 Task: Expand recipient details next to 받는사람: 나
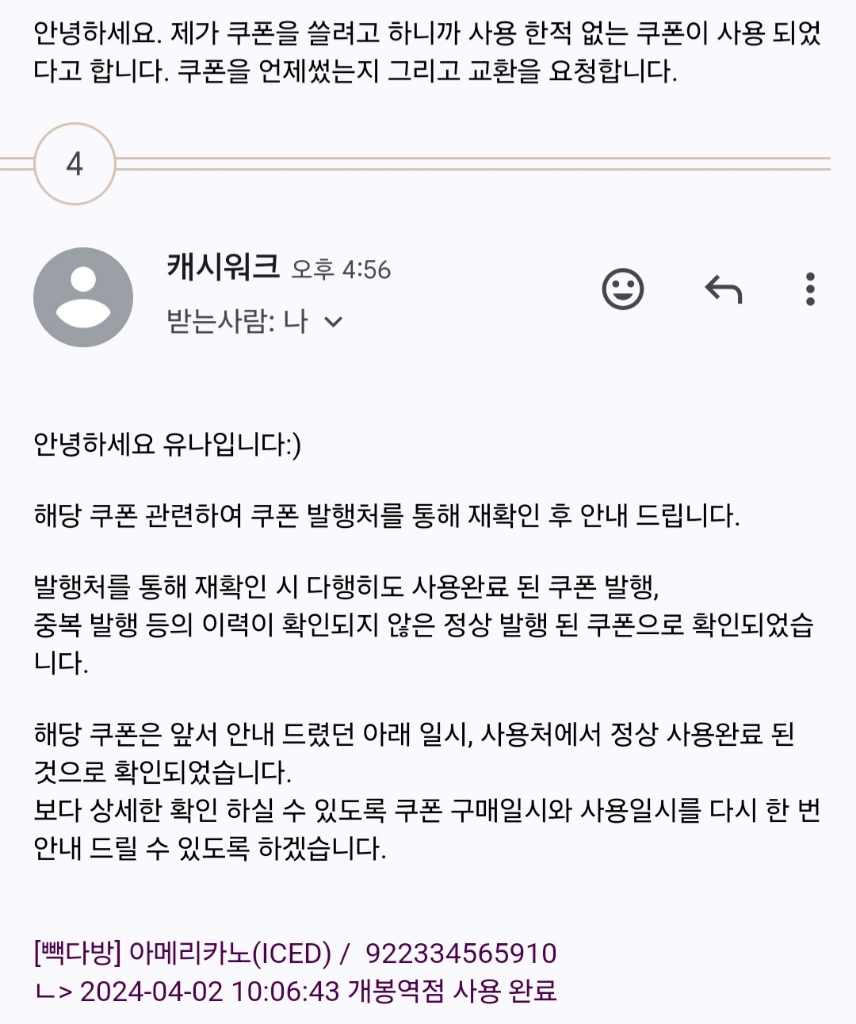click(x=334, y=322)
